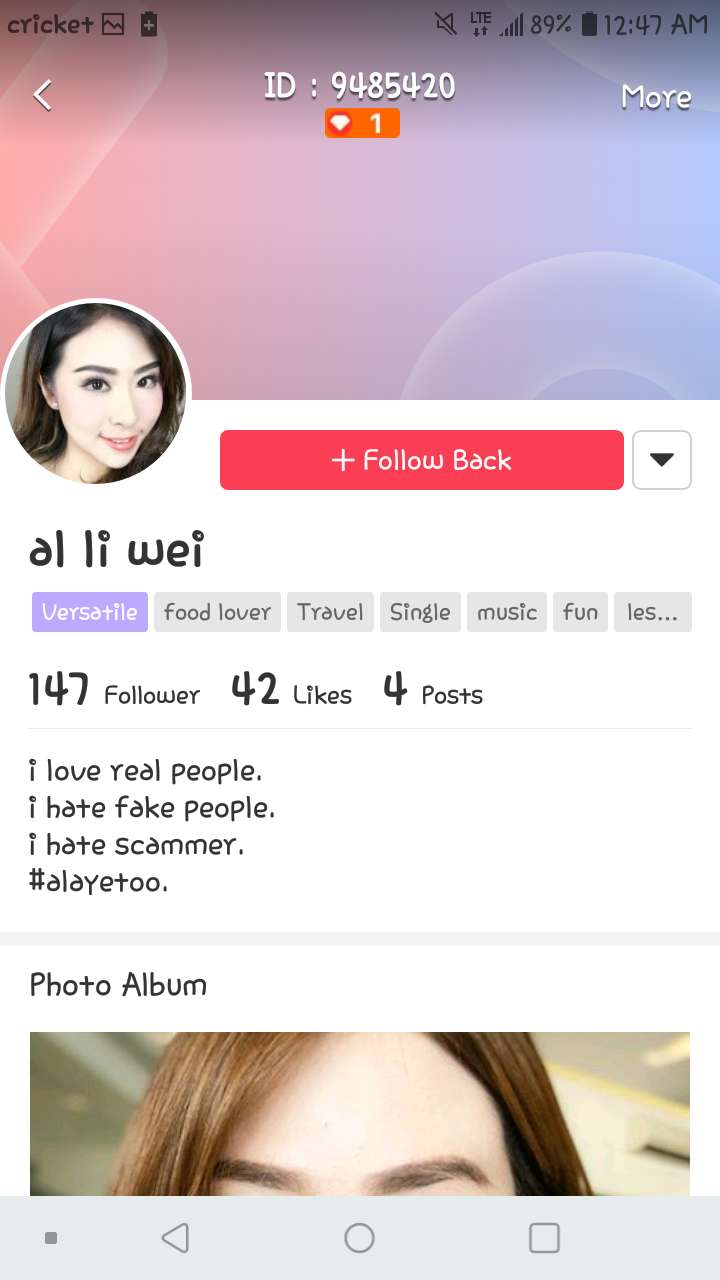Open the profile avatar picture
Image resolution: width=720 pixels, height=1280 pixels.
coord(96,393)
